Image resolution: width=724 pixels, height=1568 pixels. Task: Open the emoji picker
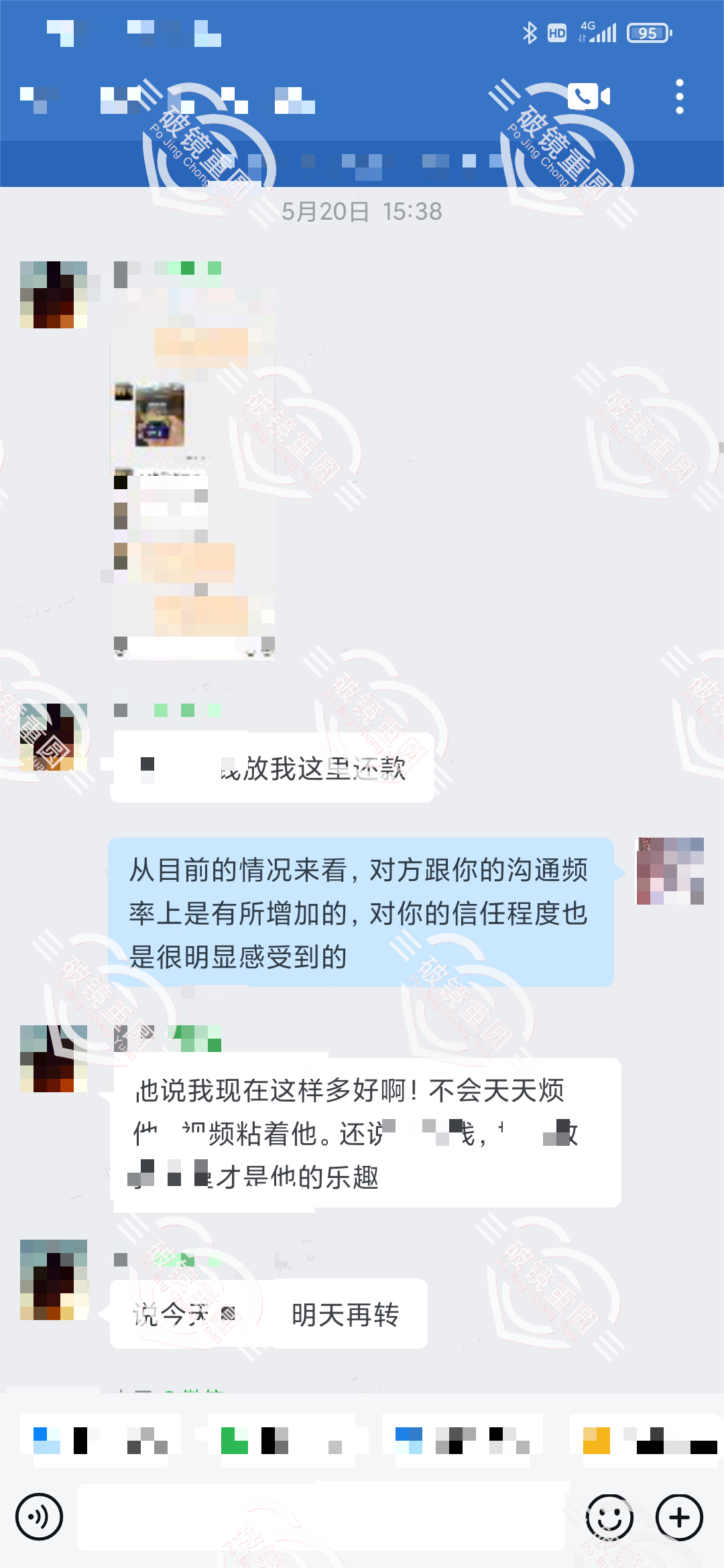coord(609,1517)
